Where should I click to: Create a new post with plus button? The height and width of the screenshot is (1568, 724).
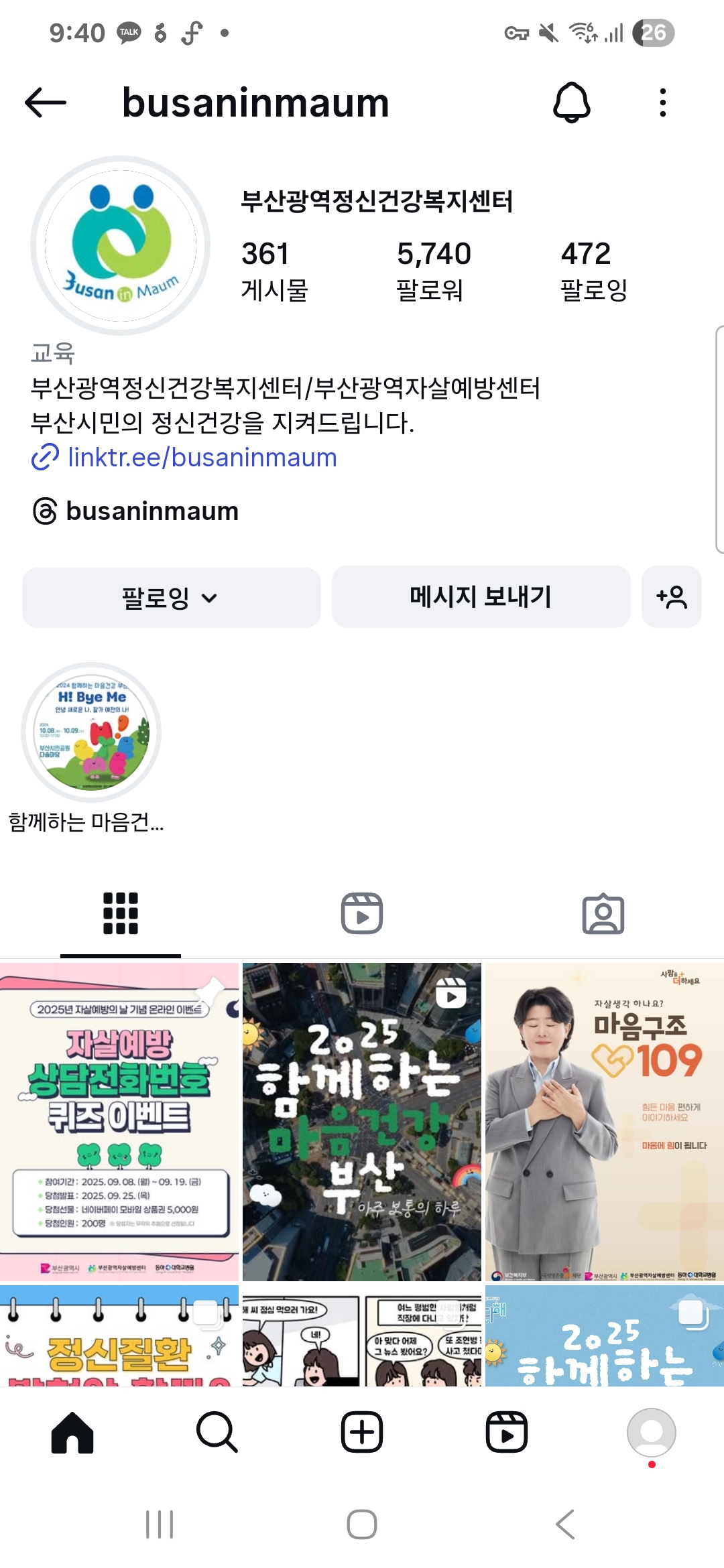[x=362, y=1433]
